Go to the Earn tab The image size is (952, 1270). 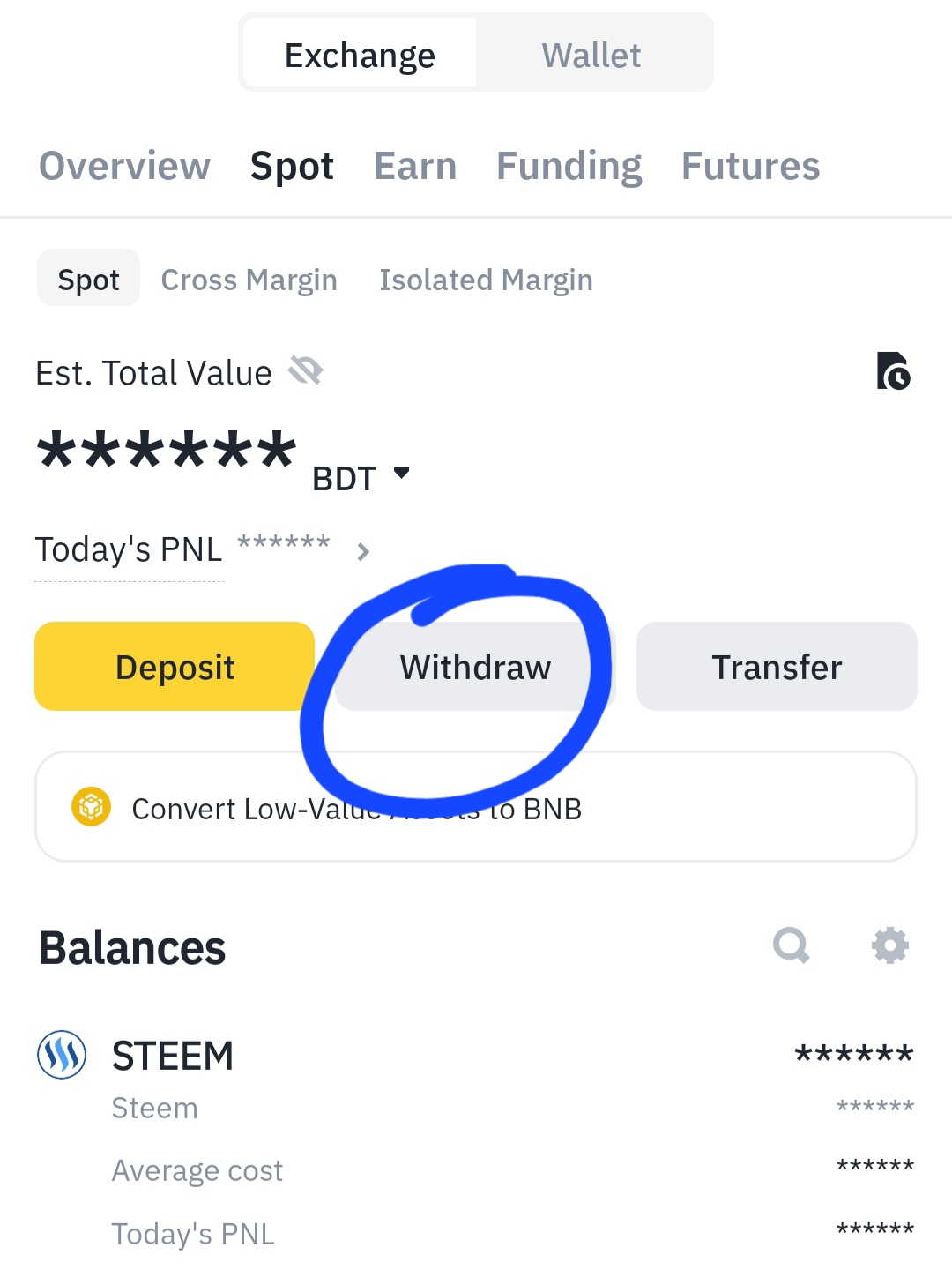[415, 166]
